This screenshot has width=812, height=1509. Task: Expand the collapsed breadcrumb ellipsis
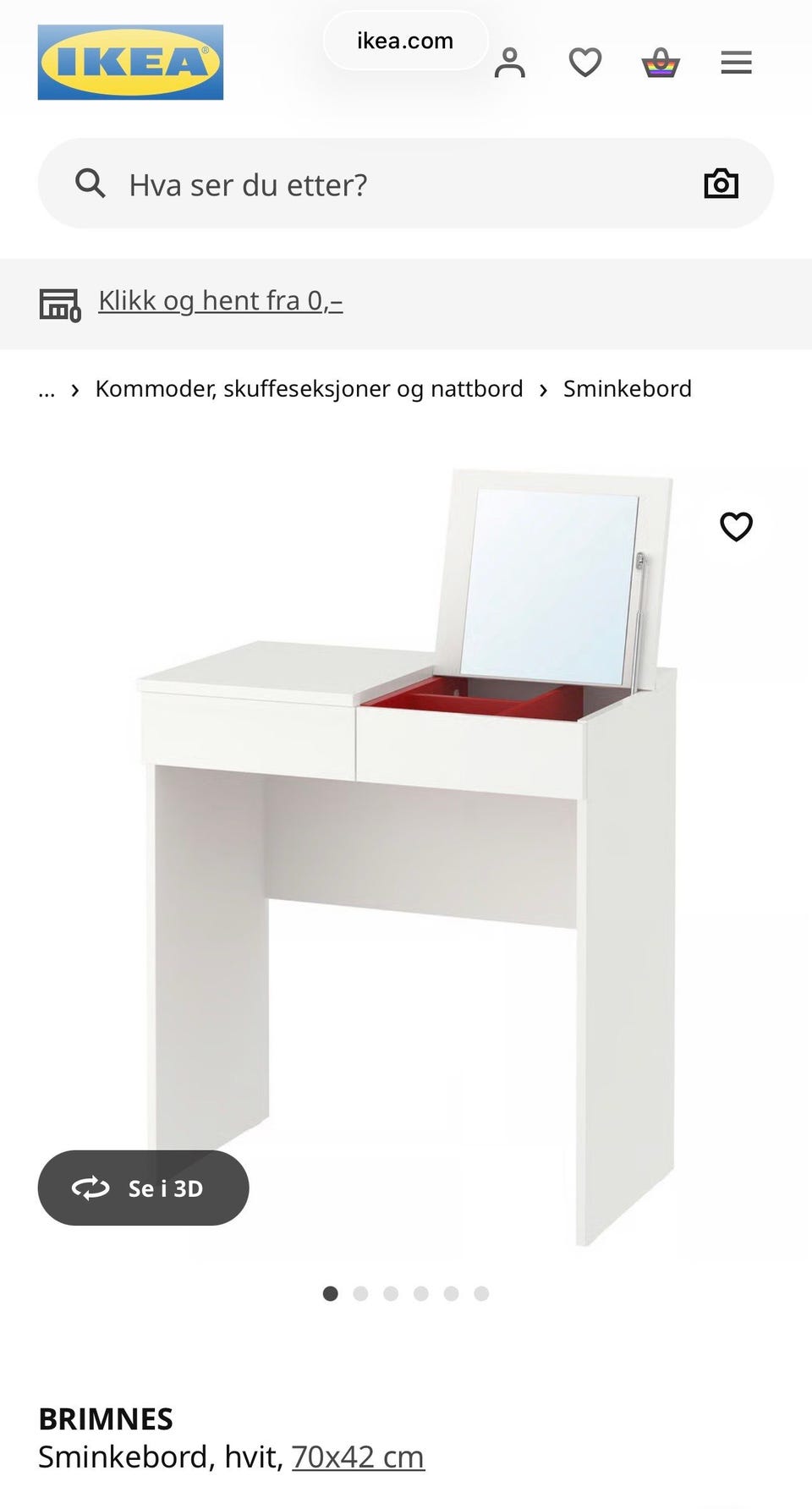click(47, 389)
